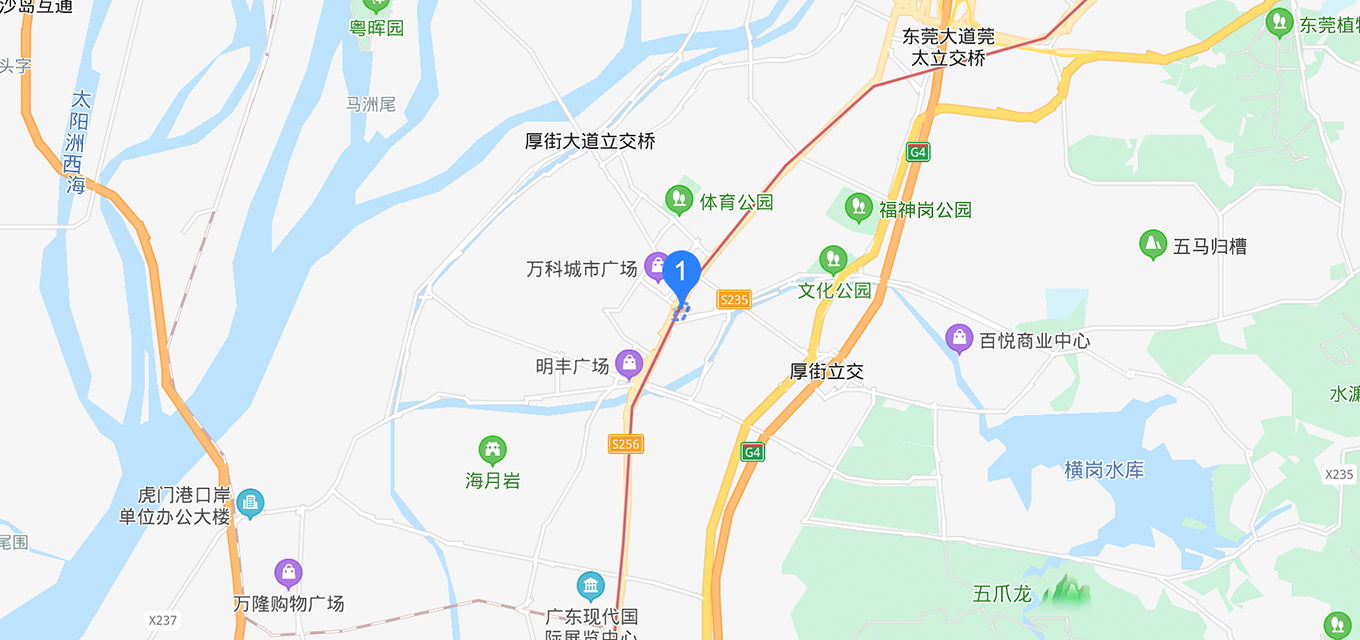Open the 文化公园 park marker
This screenshot has height=640, width=1360.
833,262
